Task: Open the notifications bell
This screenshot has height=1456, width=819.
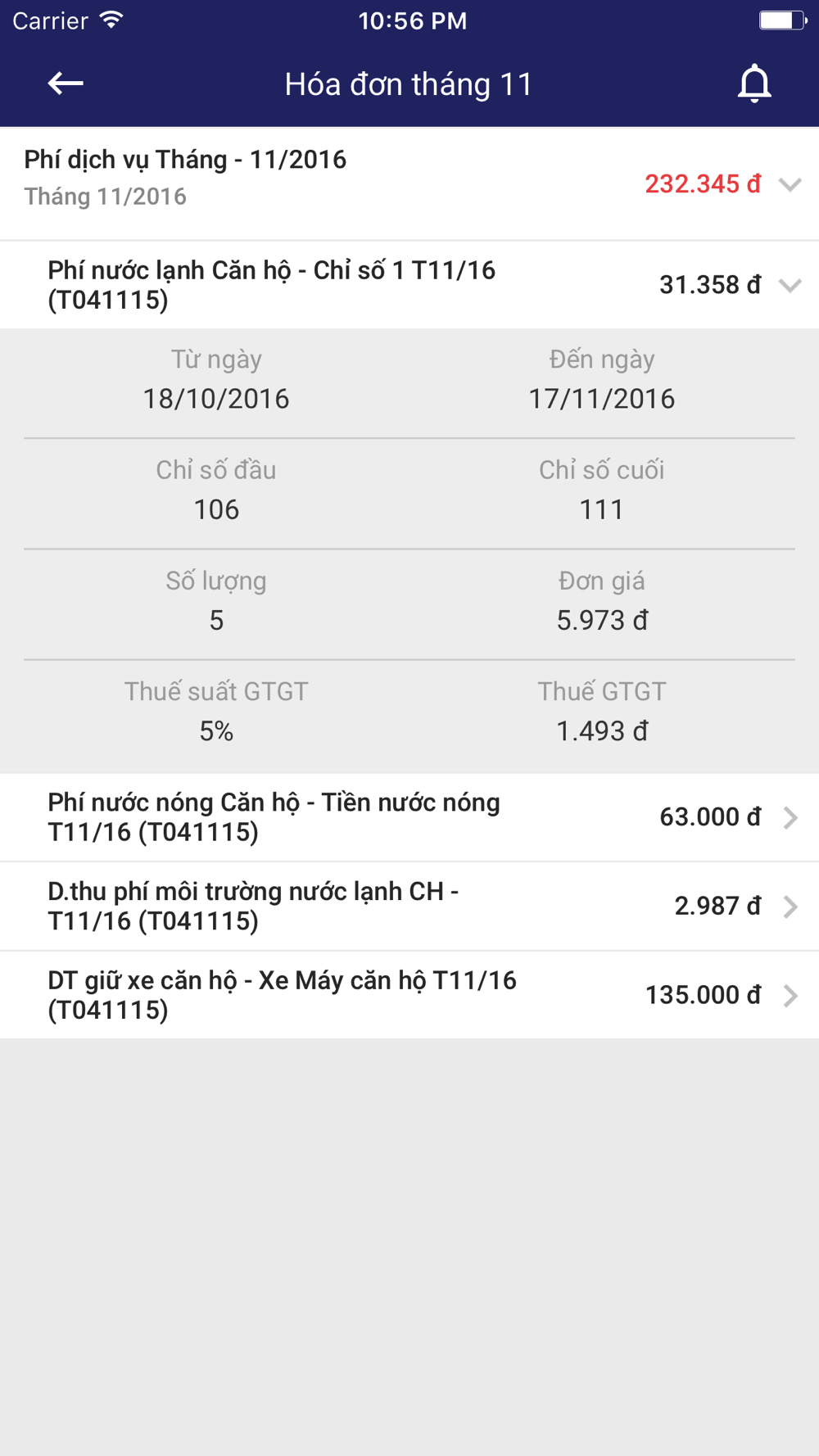Action: (754, 84)
